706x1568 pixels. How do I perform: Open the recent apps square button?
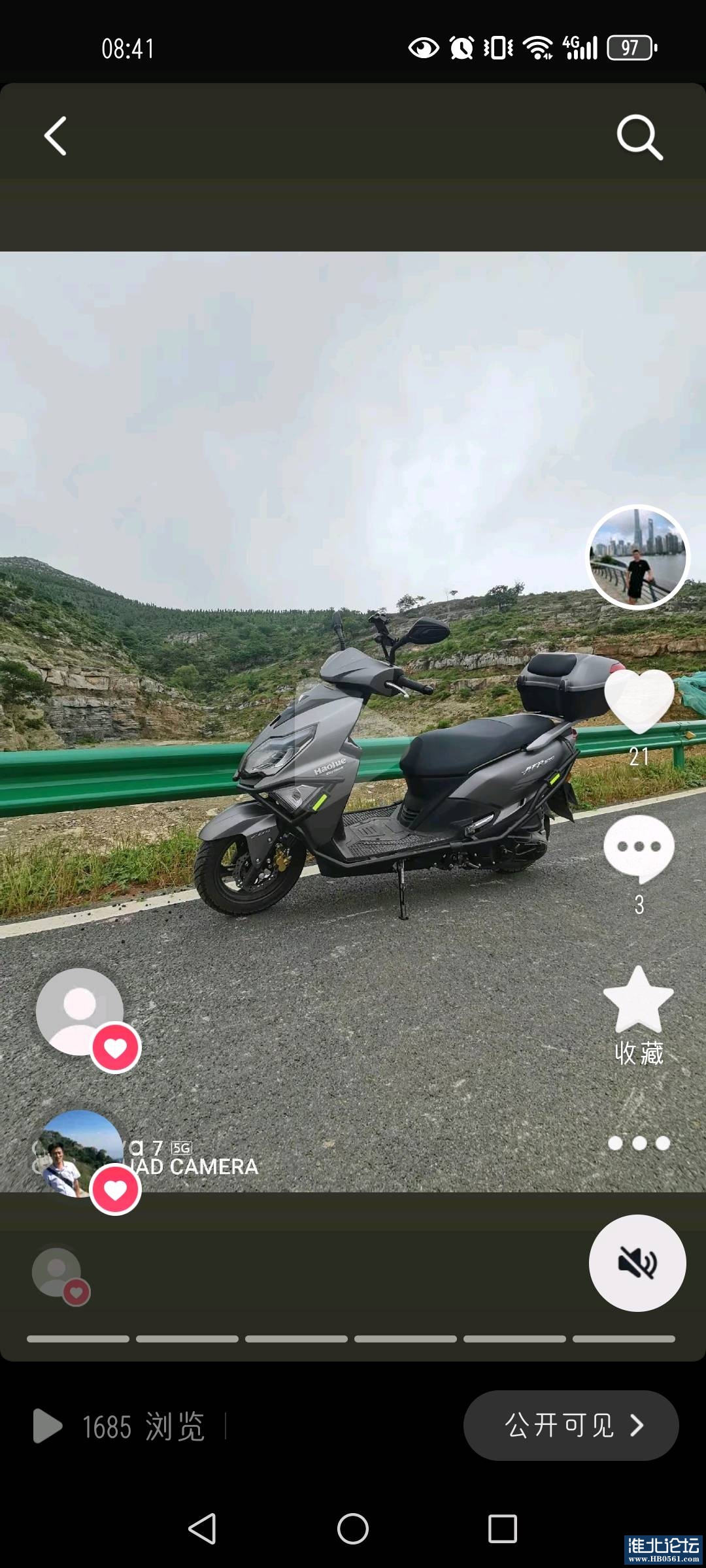point(502,1529)
